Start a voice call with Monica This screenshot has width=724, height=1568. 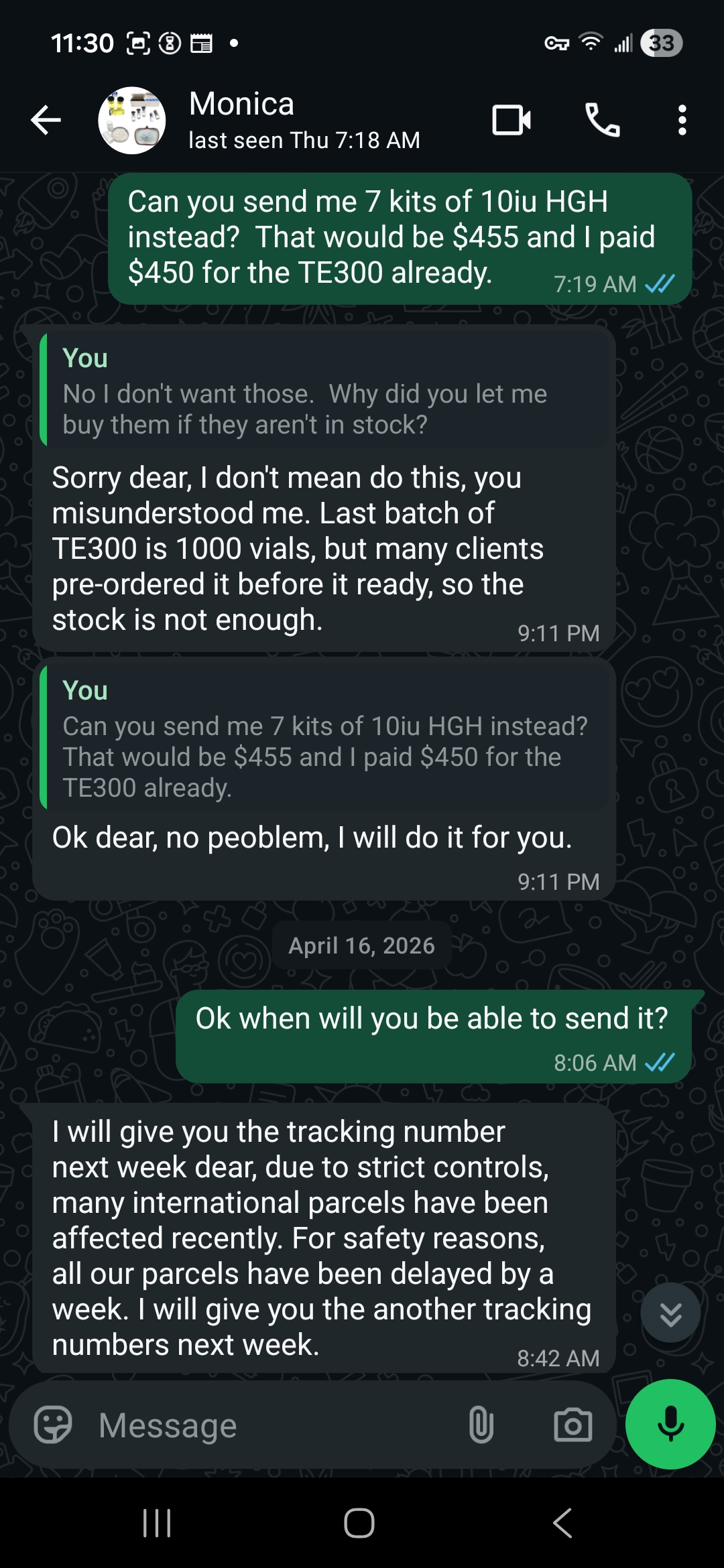602,121
